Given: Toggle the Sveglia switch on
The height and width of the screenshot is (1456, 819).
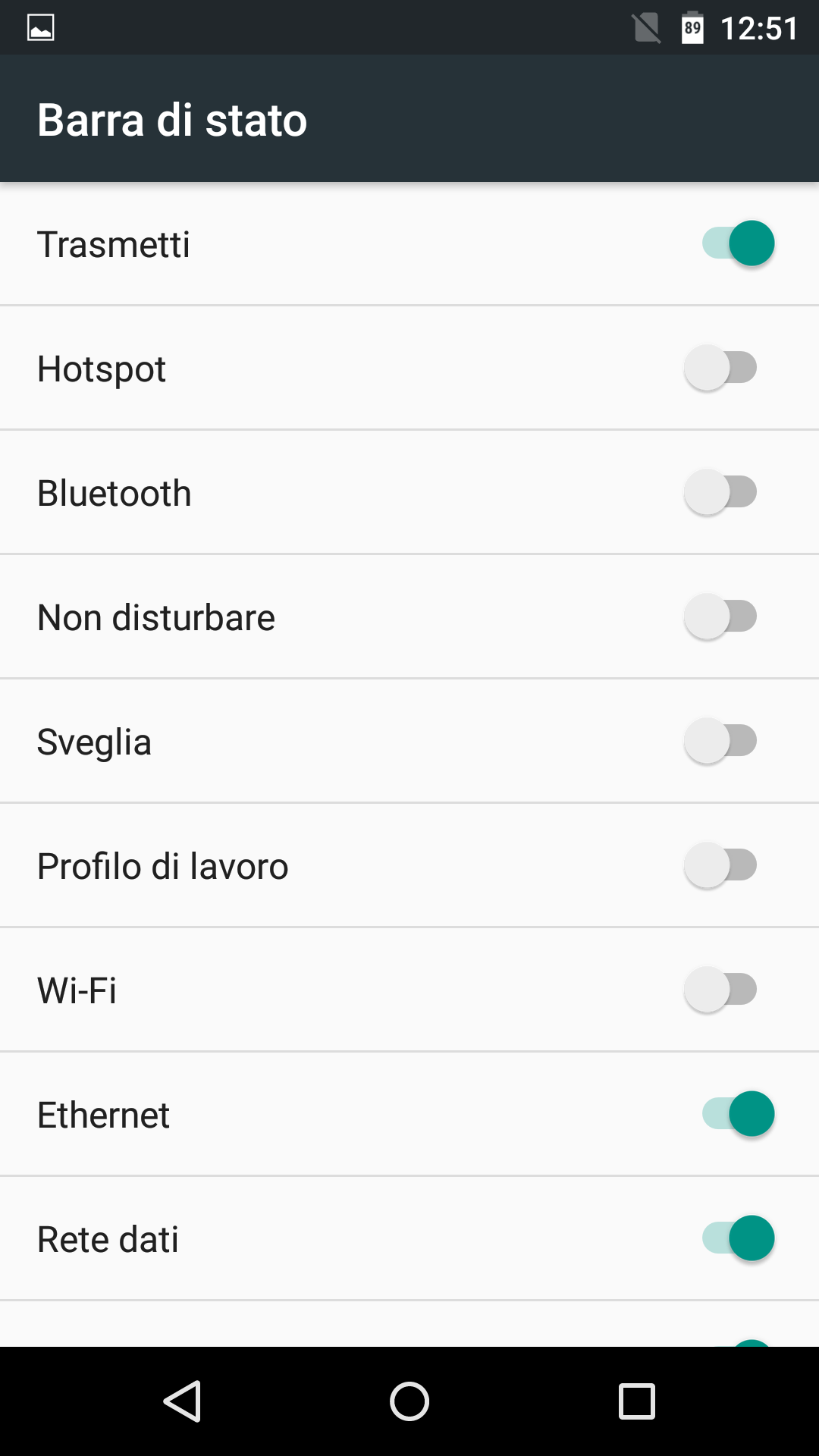Looking at the screenshot, I should [720, 741].
